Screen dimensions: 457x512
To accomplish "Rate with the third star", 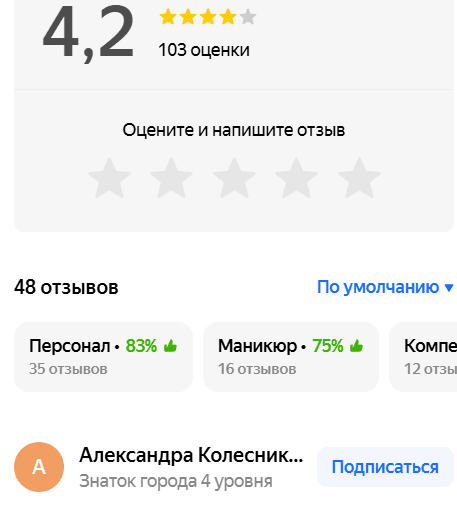I will click(x=234, y=178).
